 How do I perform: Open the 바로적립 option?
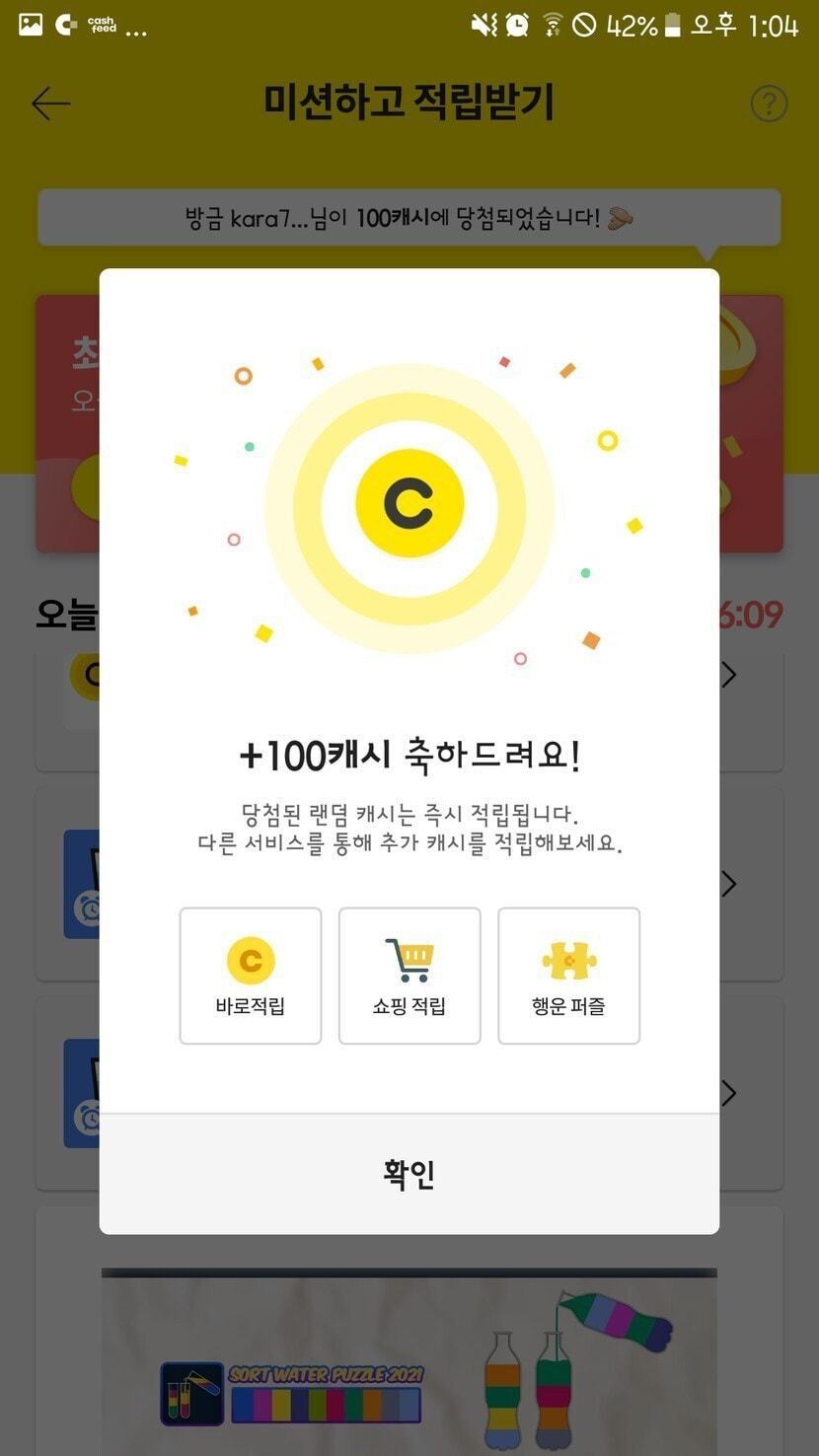point(251,976)
